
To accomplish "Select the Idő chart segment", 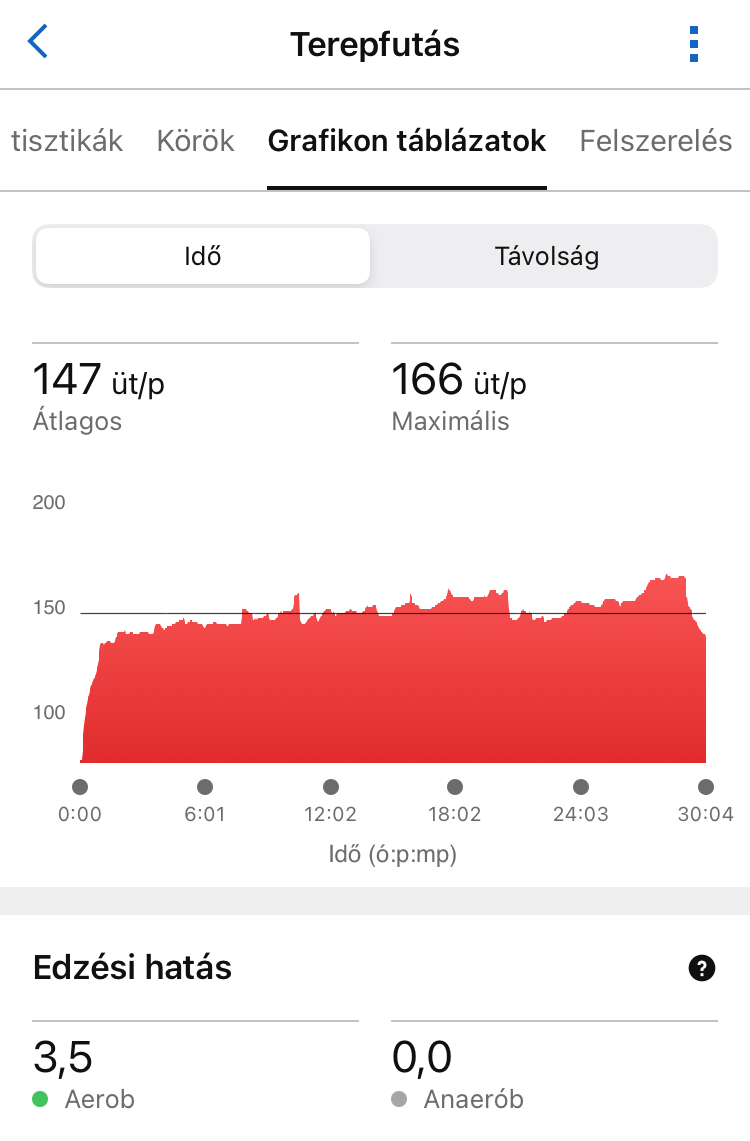I will tap(203, 256).
